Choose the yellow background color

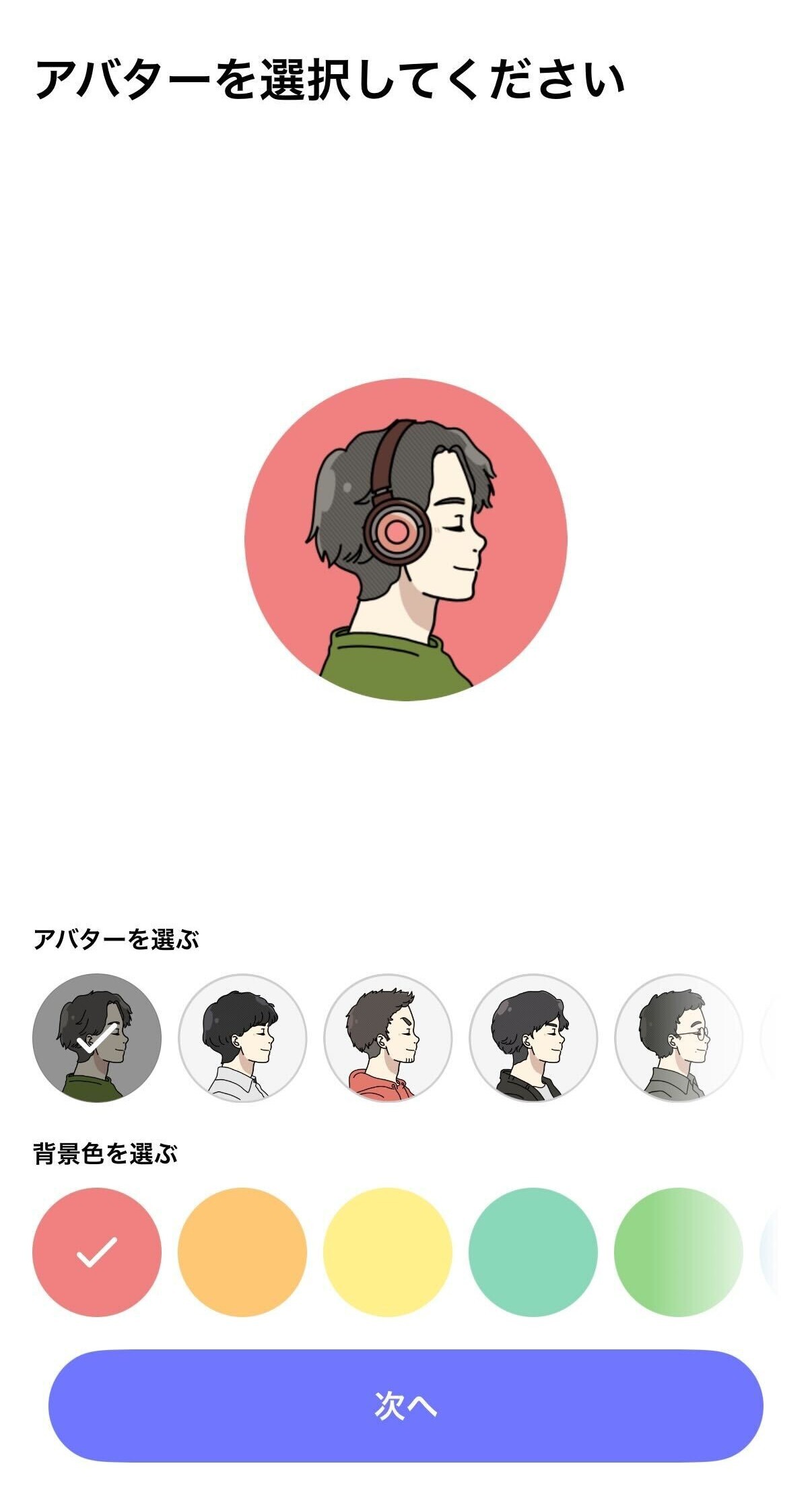[388, 1252]
